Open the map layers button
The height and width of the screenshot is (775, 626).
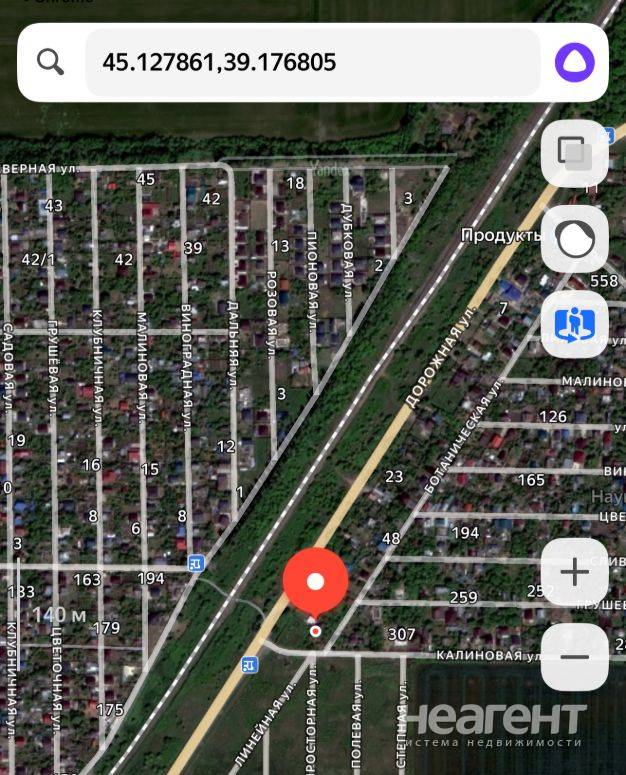click(574, 153)
